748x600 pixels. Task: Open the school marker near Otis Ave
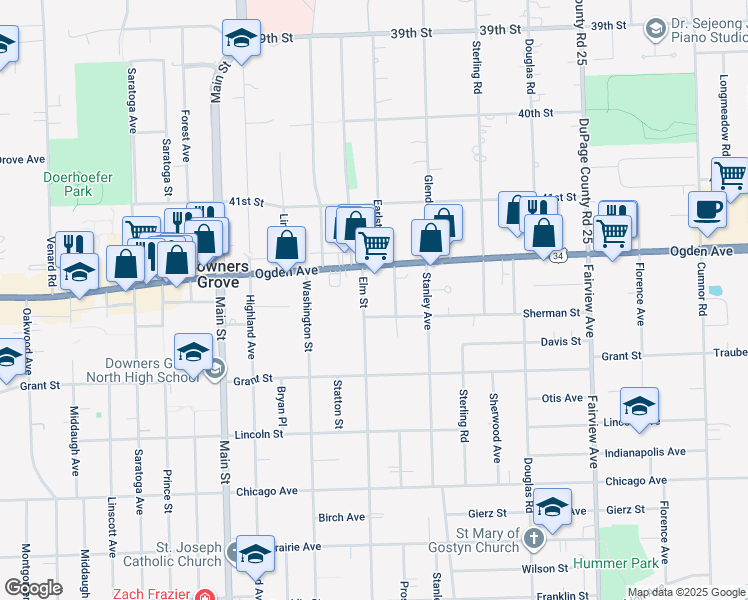pos(640,406)
